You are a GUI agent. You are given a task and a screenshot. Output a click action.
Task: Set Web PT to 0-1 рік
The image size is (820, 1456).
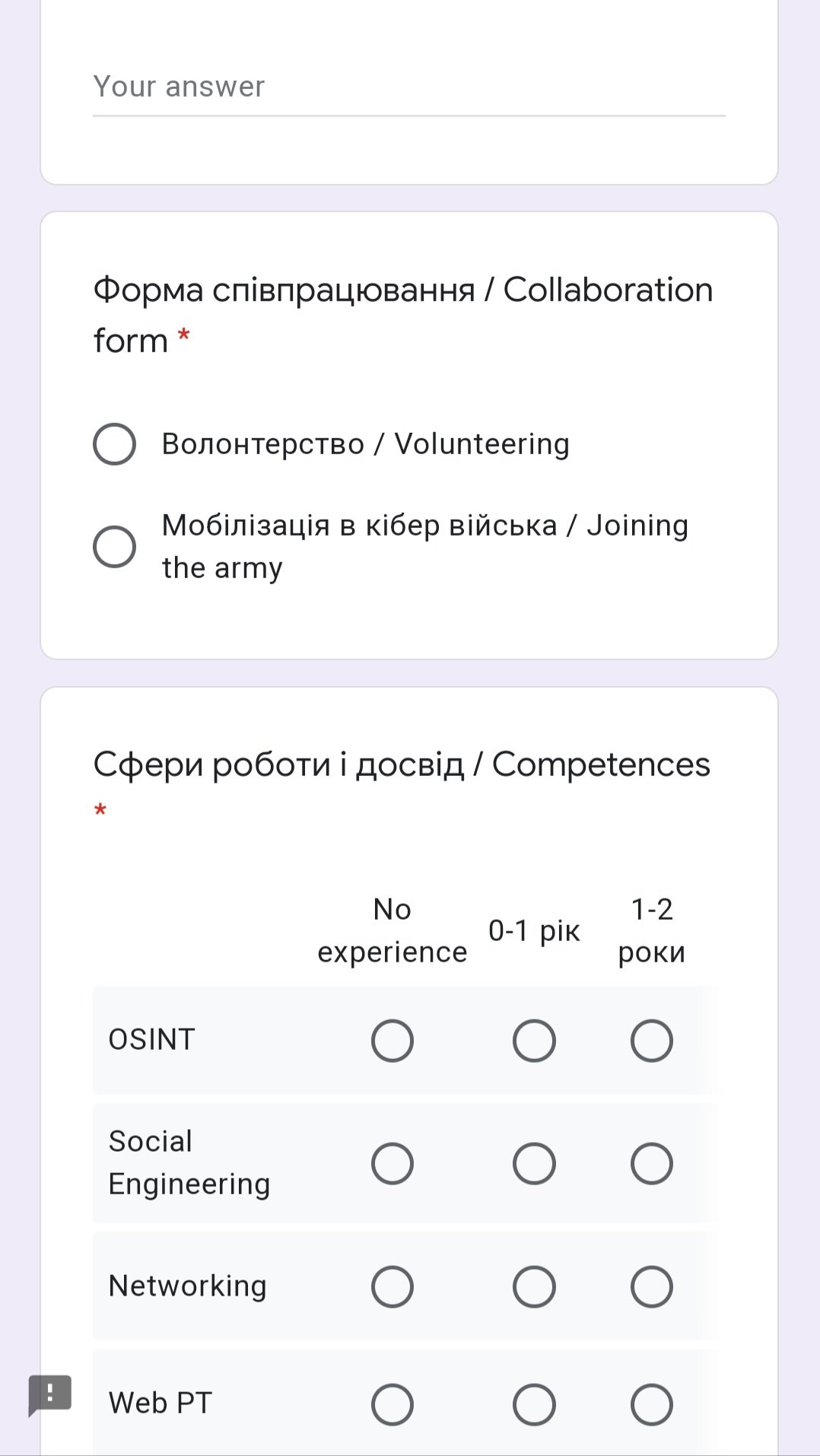click(x=534, y=1404)
